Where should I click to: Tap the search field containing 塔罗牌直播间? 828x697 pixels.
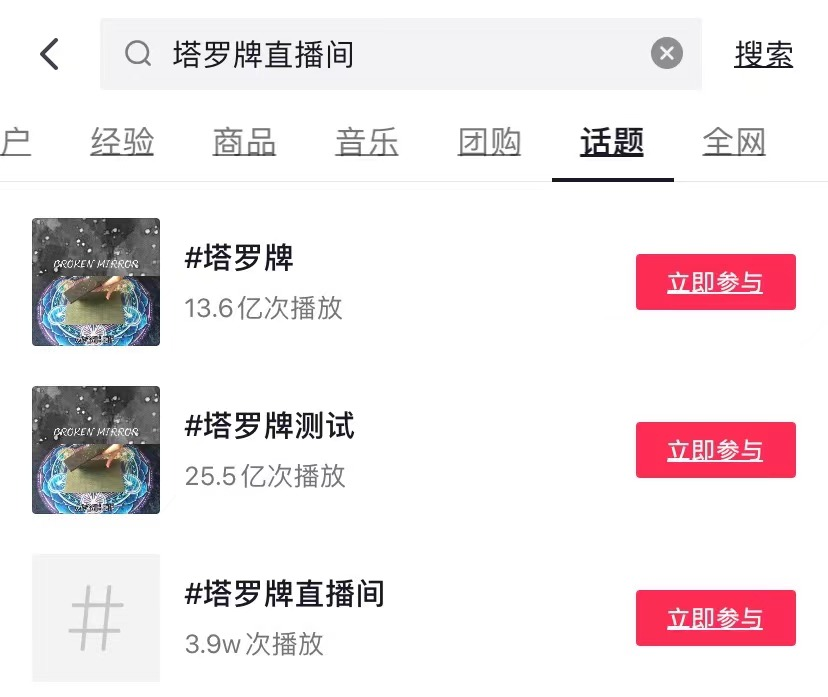[380, 54]
